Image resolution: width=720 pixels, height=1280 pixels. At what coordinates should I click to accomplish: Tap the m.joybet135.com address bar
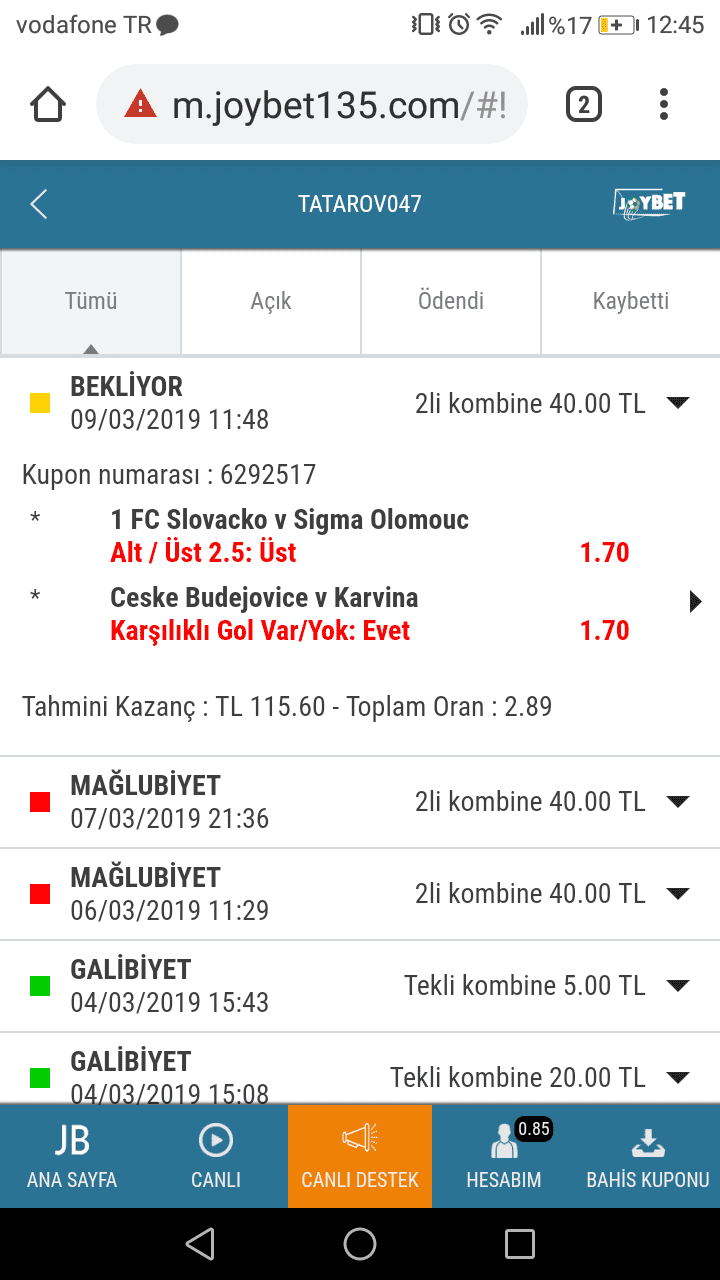[x=312, y=104]
